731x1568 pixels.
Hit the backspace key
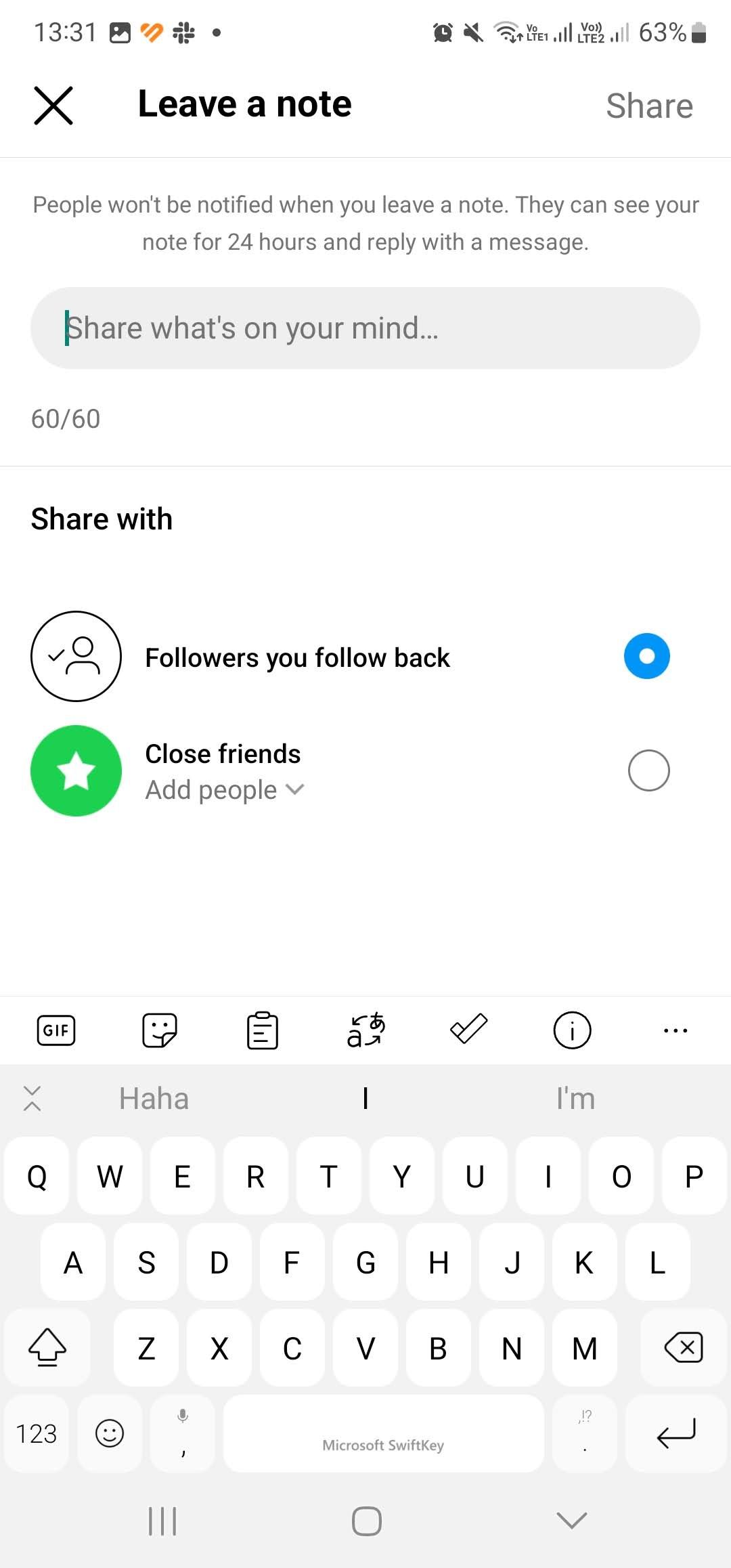pyautogui.click(x=684, y=1347)
